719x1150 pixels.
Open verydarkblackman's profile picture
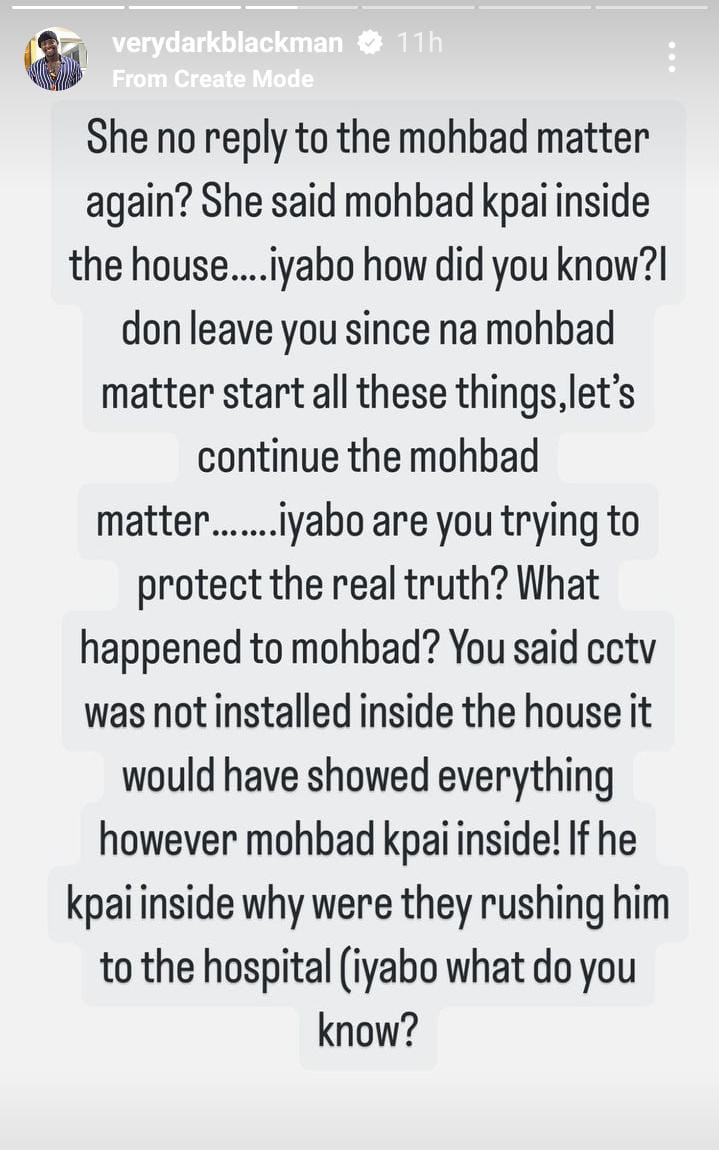[x=54, y=60]
